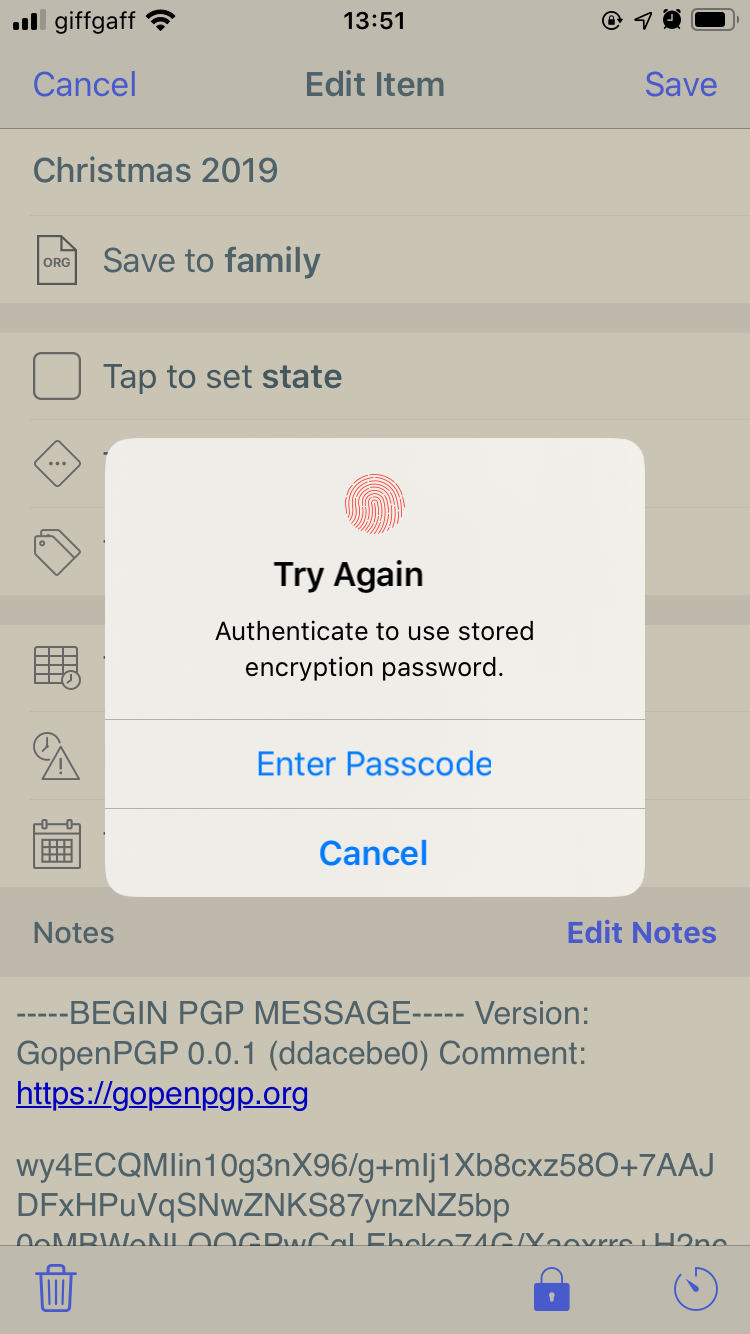Delete item with the trash icon
The image size is (750, 1334).
[x=56, y=1288]
